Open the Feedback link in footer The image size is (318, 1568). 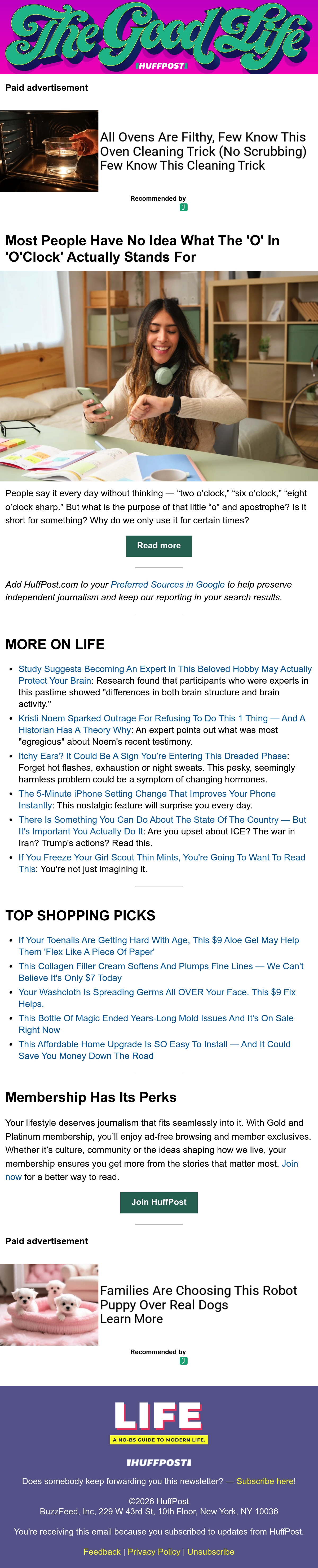tap(102, 1552)
